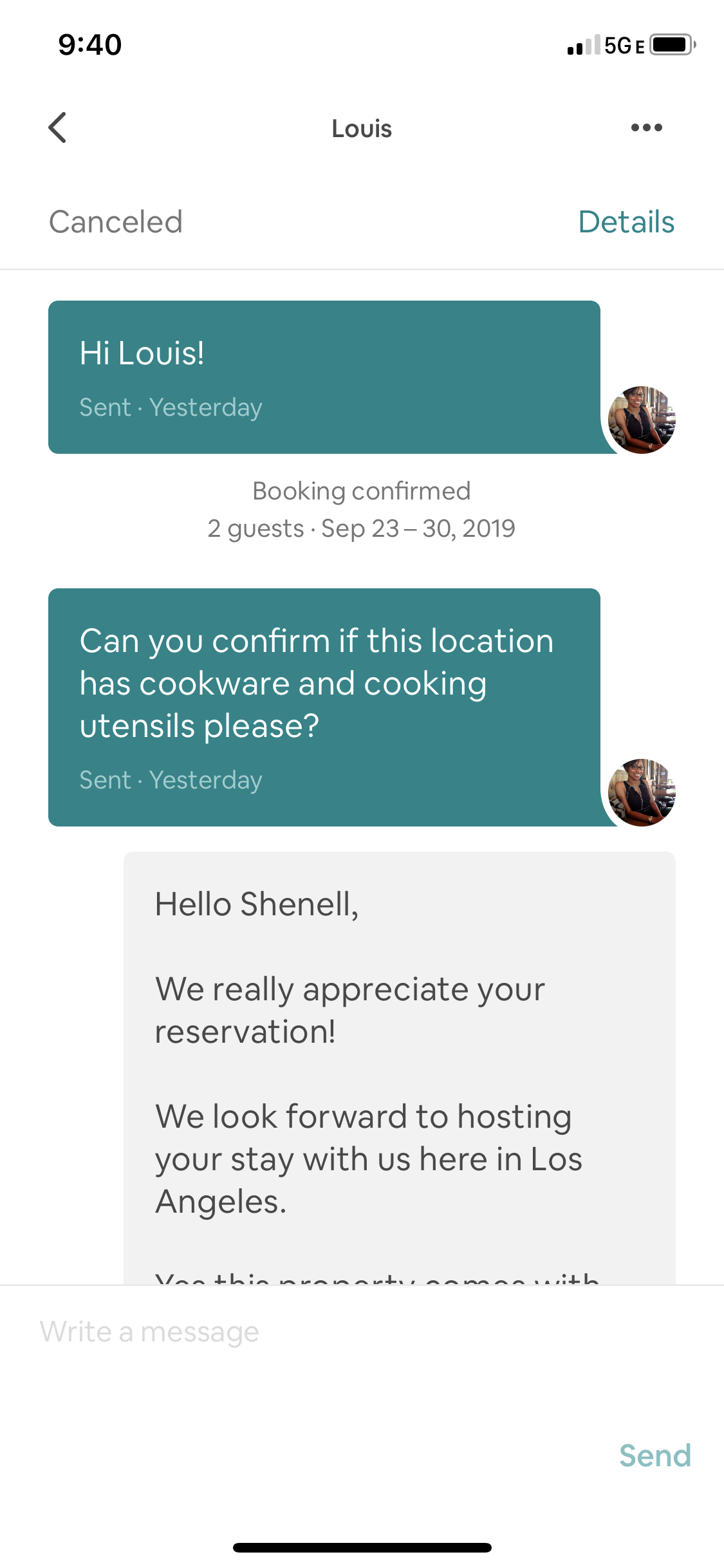Go back using the top-left arrow
Screen dimensions: 724x1568
pyautogui.click(x=57, y=127)
